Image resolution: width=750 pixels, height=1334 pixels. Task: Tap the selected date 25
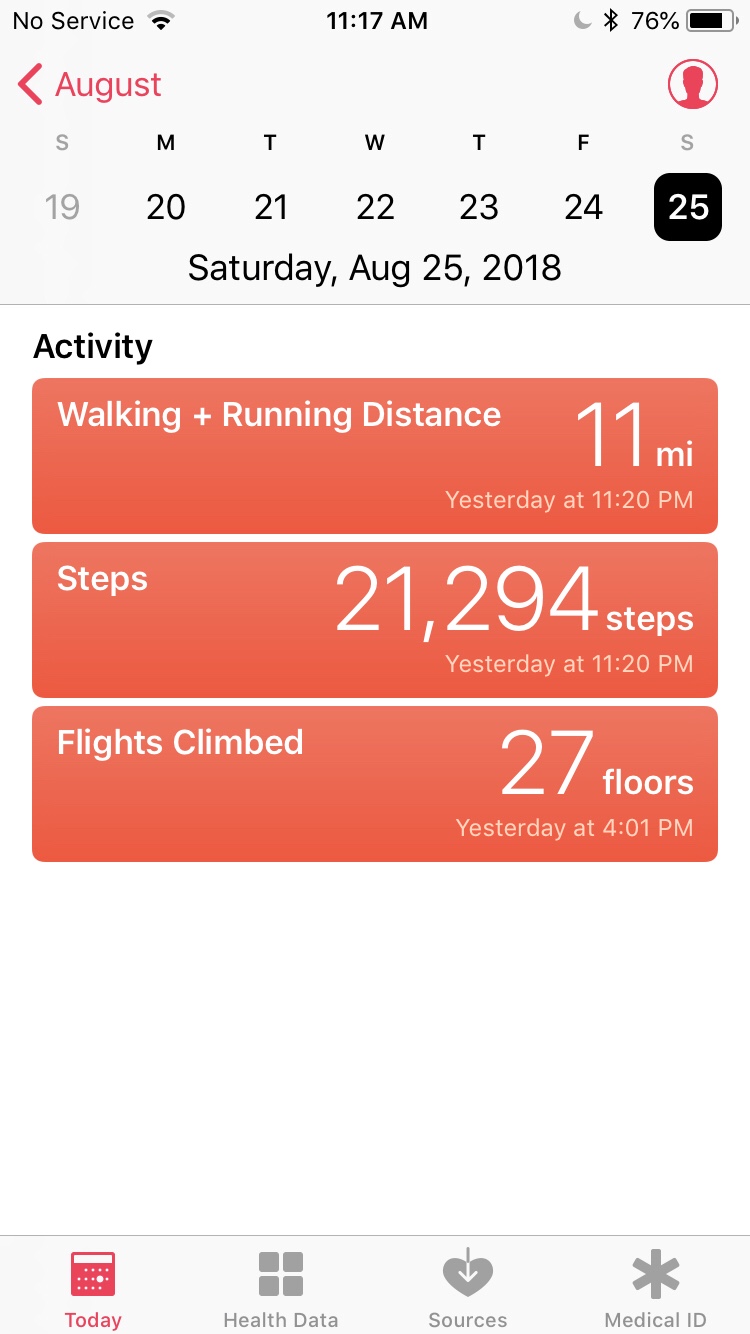(x=687, y=207)
